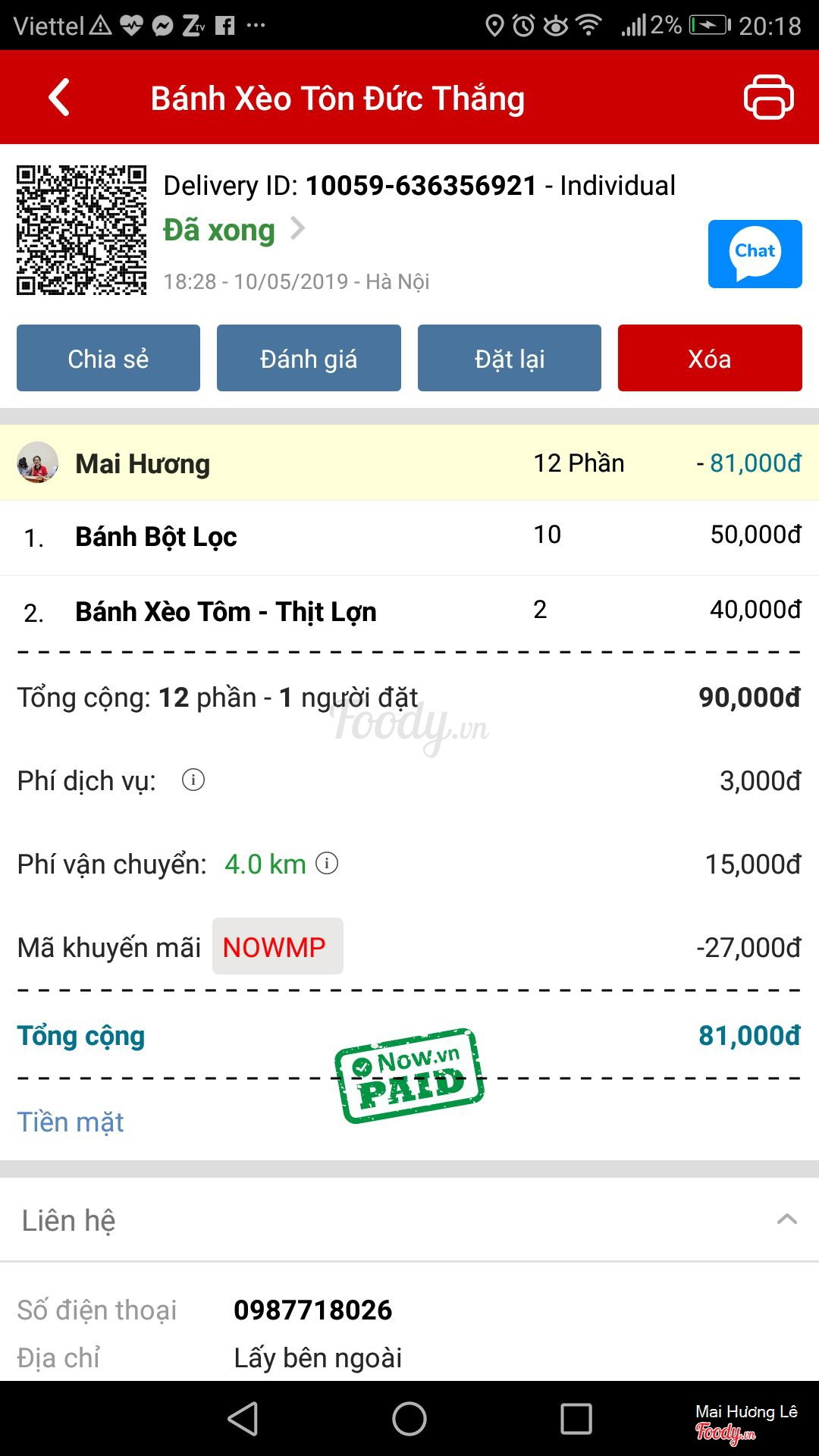Open recent apps from navigation bar
Viewport: 819px width, 1456px height.
point(576,1419)
